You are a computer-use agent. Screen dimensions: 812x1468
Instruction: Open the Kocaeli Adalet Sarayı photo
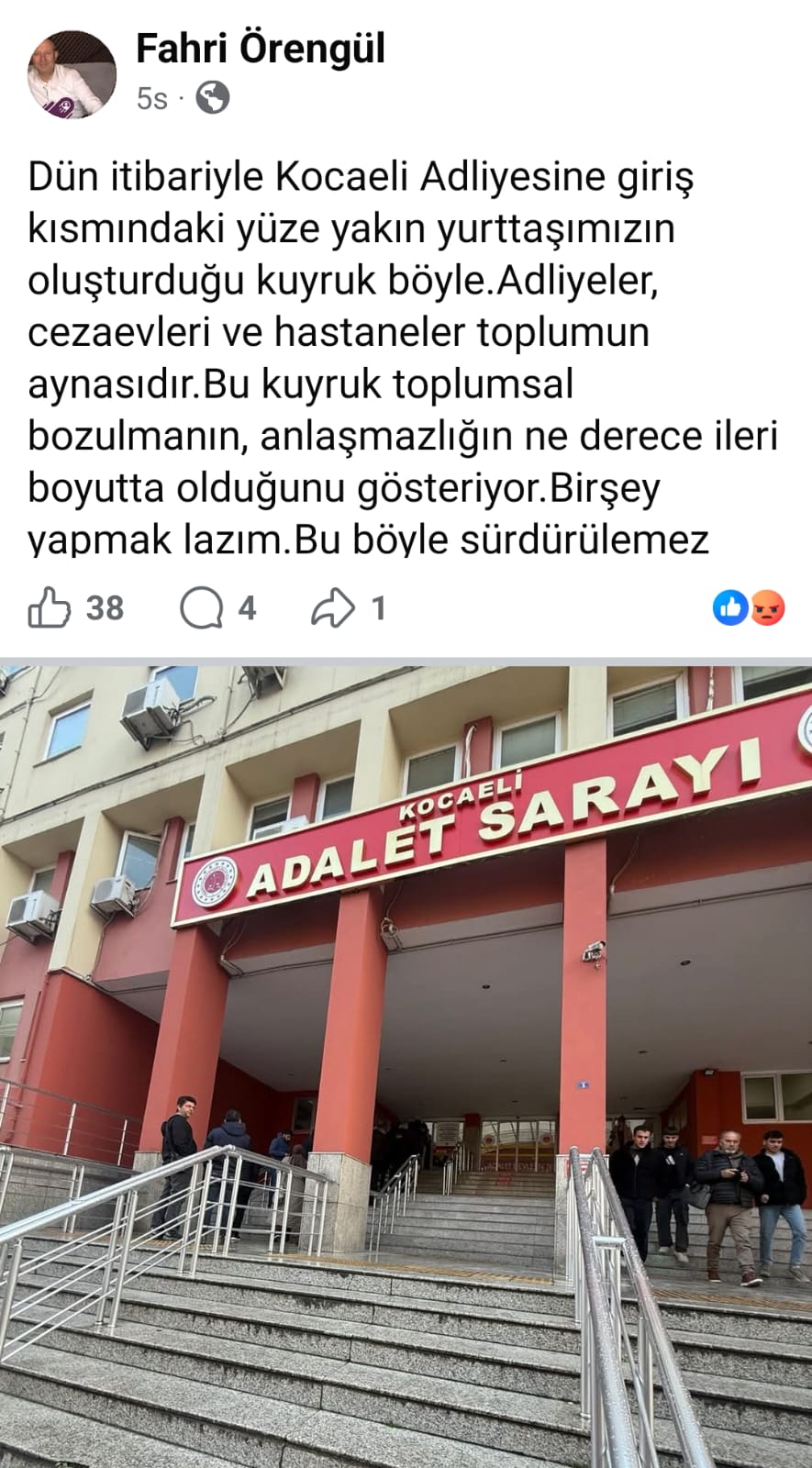click(406, 1064)
